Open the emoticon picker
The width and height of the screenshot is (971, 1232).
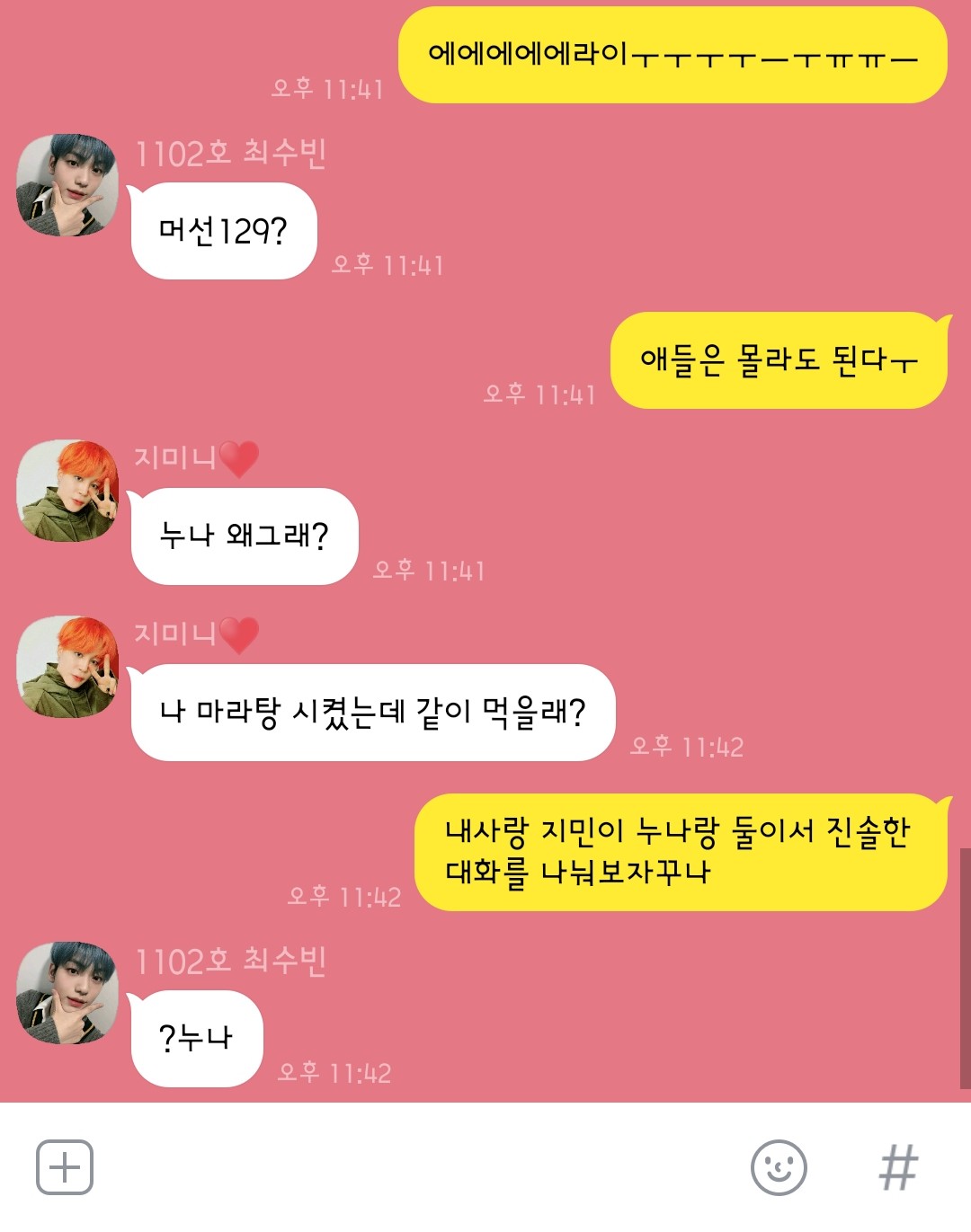779,1167
